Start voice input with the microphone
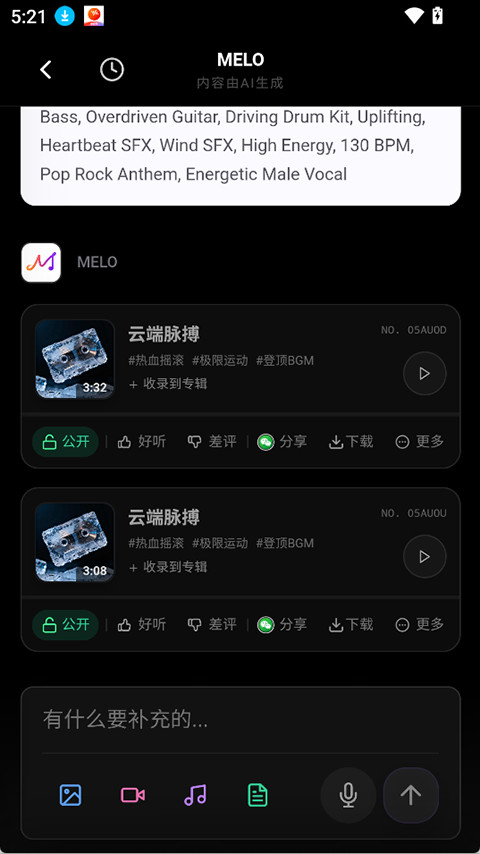Viewport: 480px width, 854px height. 348,795
